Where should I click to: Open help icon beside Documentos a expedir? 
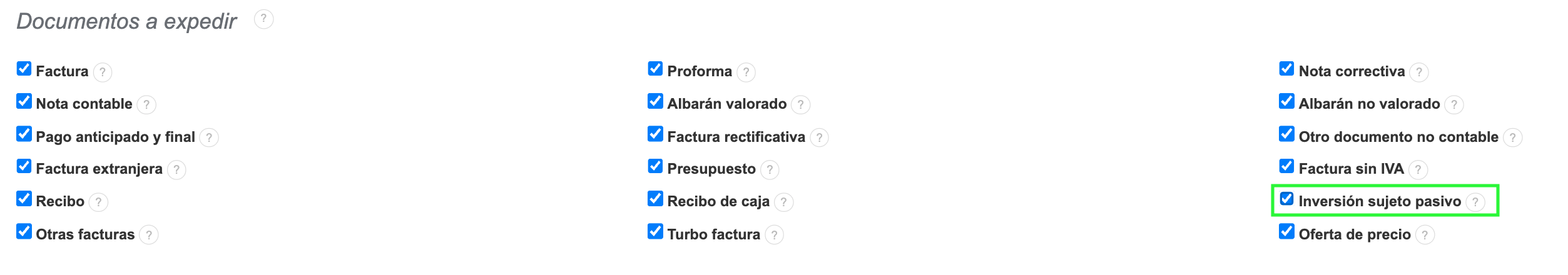point(263,19)
